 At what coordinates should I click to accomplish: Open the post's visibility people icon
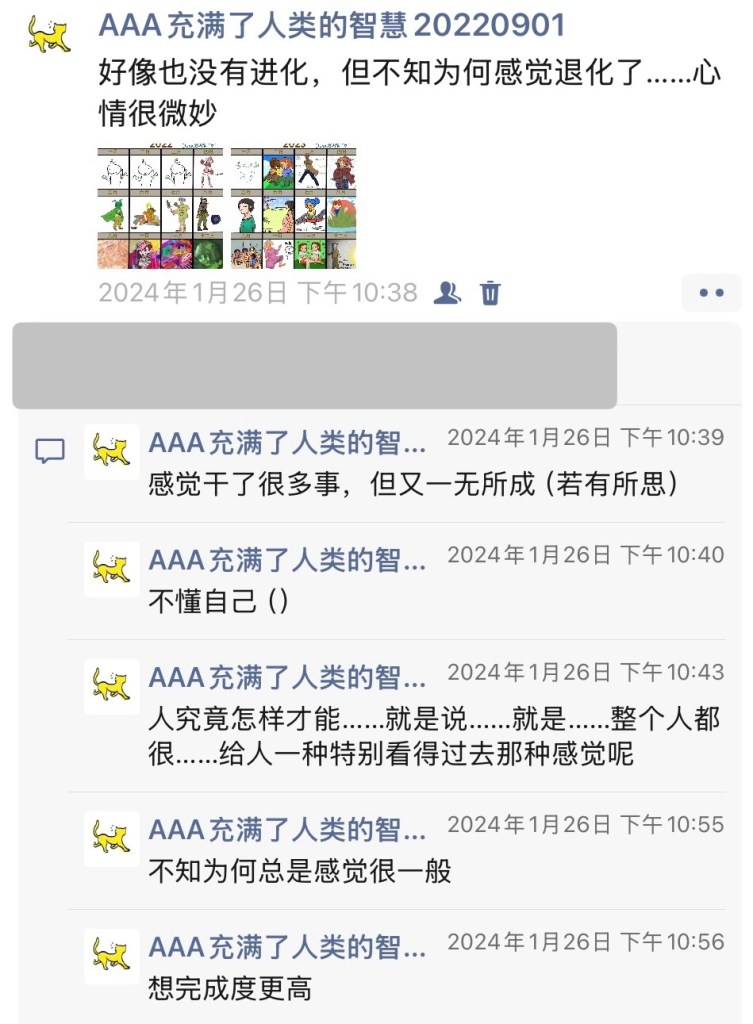(446, 293)
